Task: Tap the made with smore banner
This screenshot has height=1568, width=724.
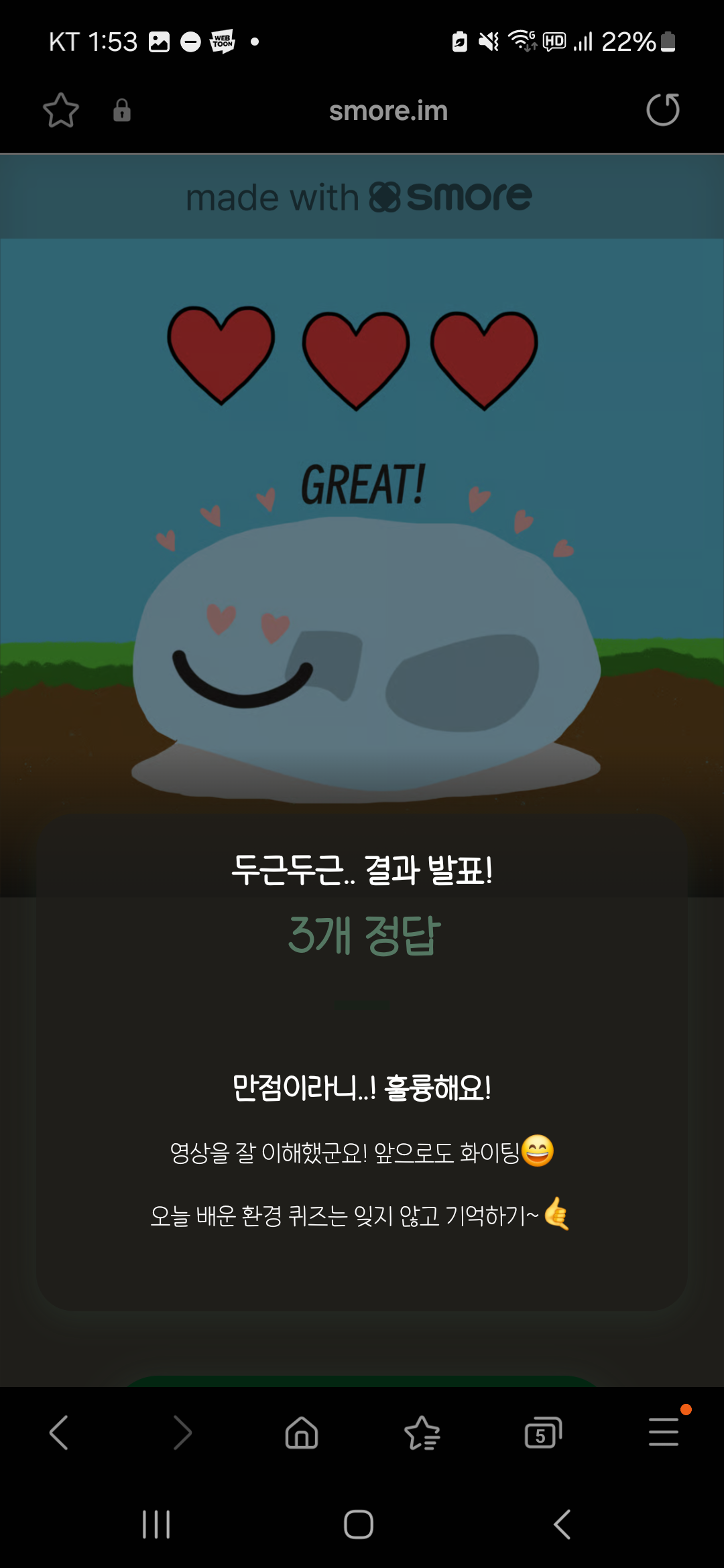Action: [x=359, y=198]
